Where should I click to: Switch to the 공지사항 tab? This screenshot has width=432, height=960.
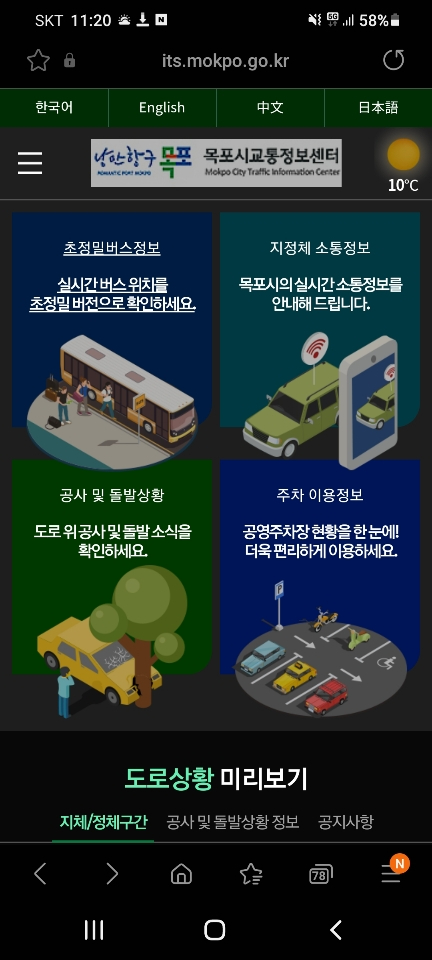pyautogui.click(x=345, y=822)
